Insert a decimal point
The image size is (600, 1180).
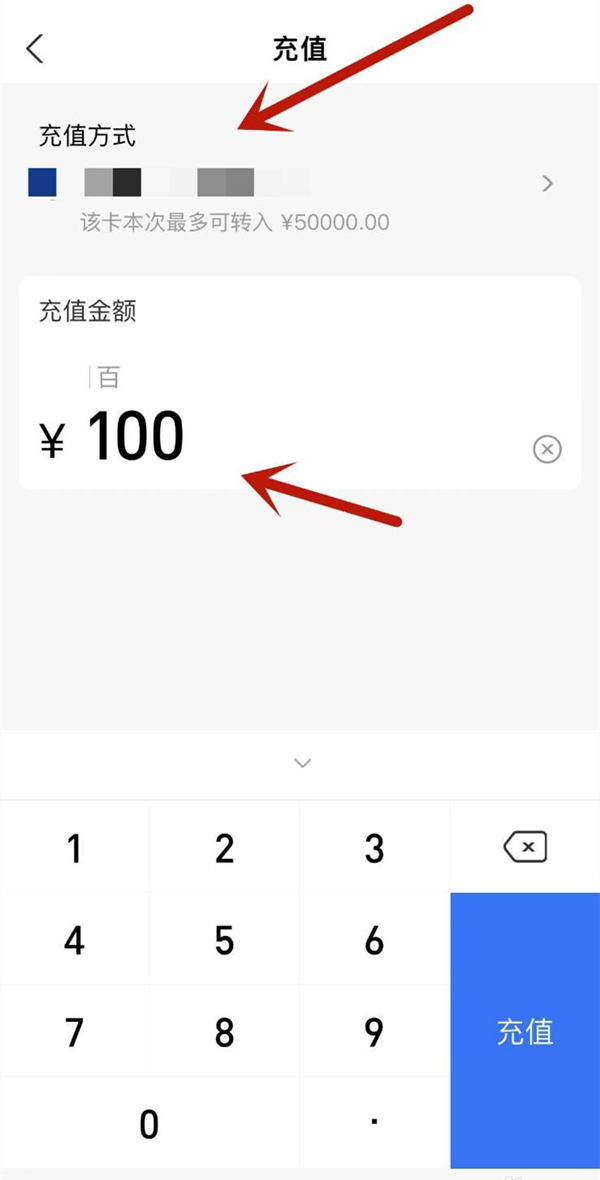tap(374, 1124)
